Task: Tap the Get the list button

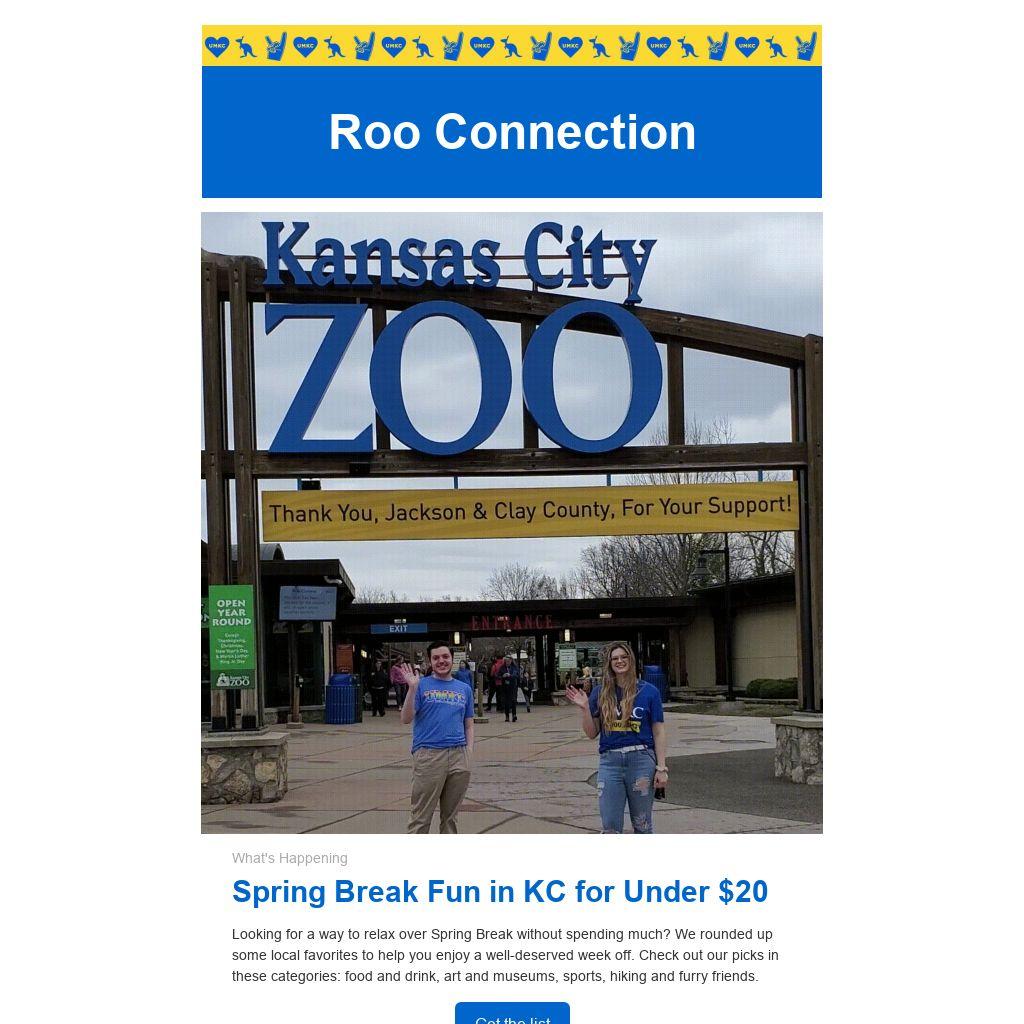Action: 512,1015
